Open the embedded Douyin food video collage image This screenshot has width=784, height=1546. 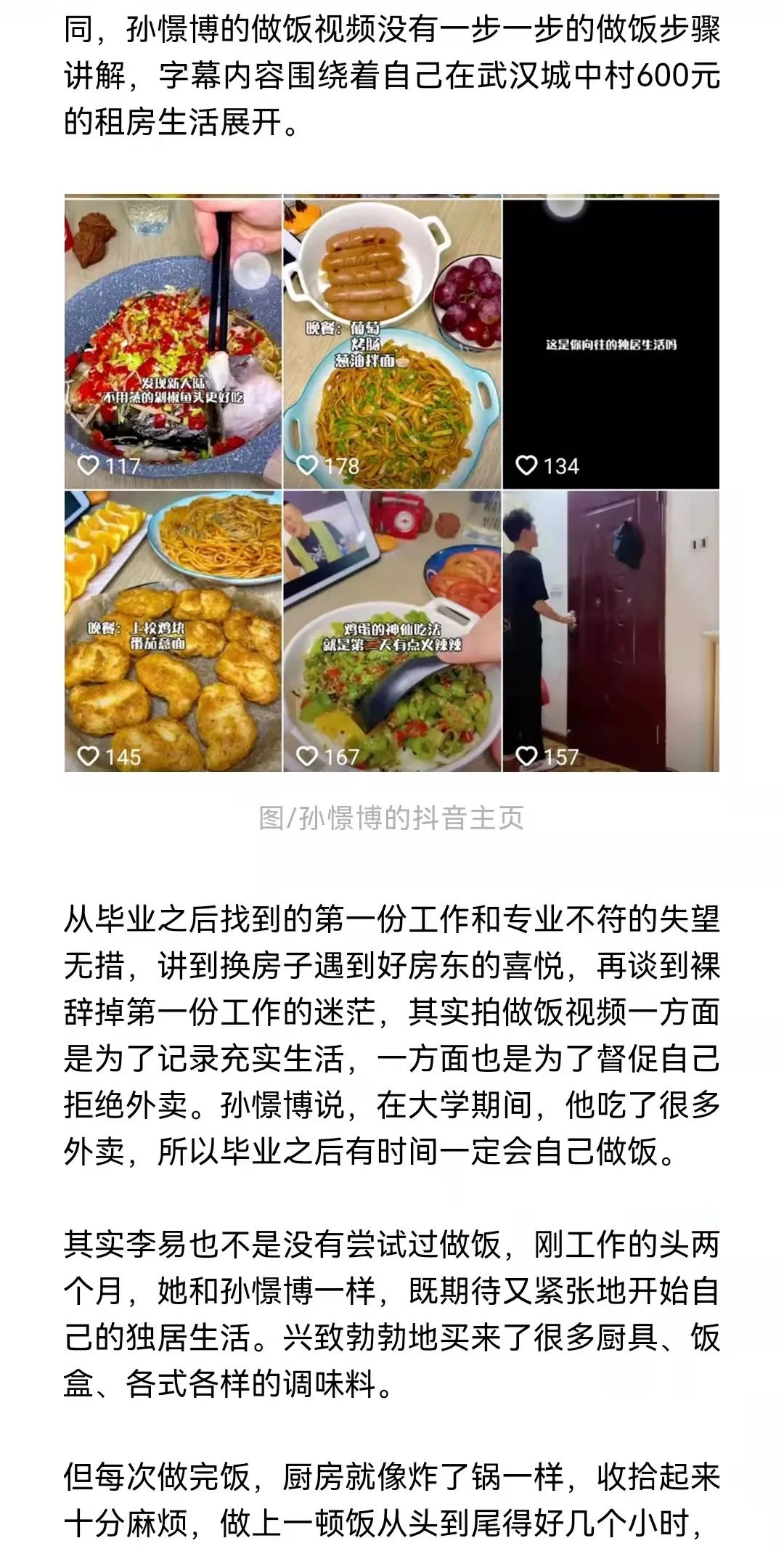click(x=392, y=483)
